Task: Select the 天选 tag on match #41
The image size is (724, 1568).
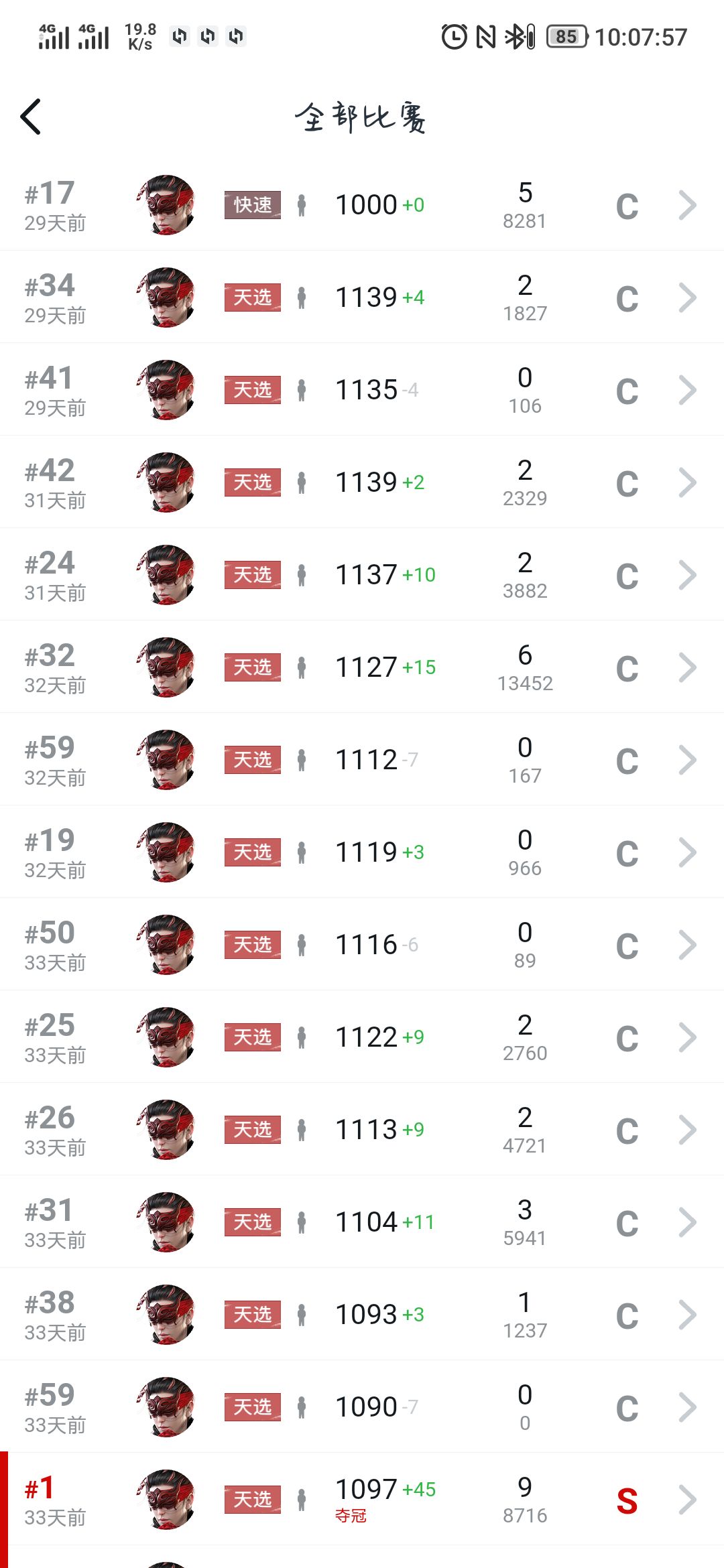Action: [251, 389]
